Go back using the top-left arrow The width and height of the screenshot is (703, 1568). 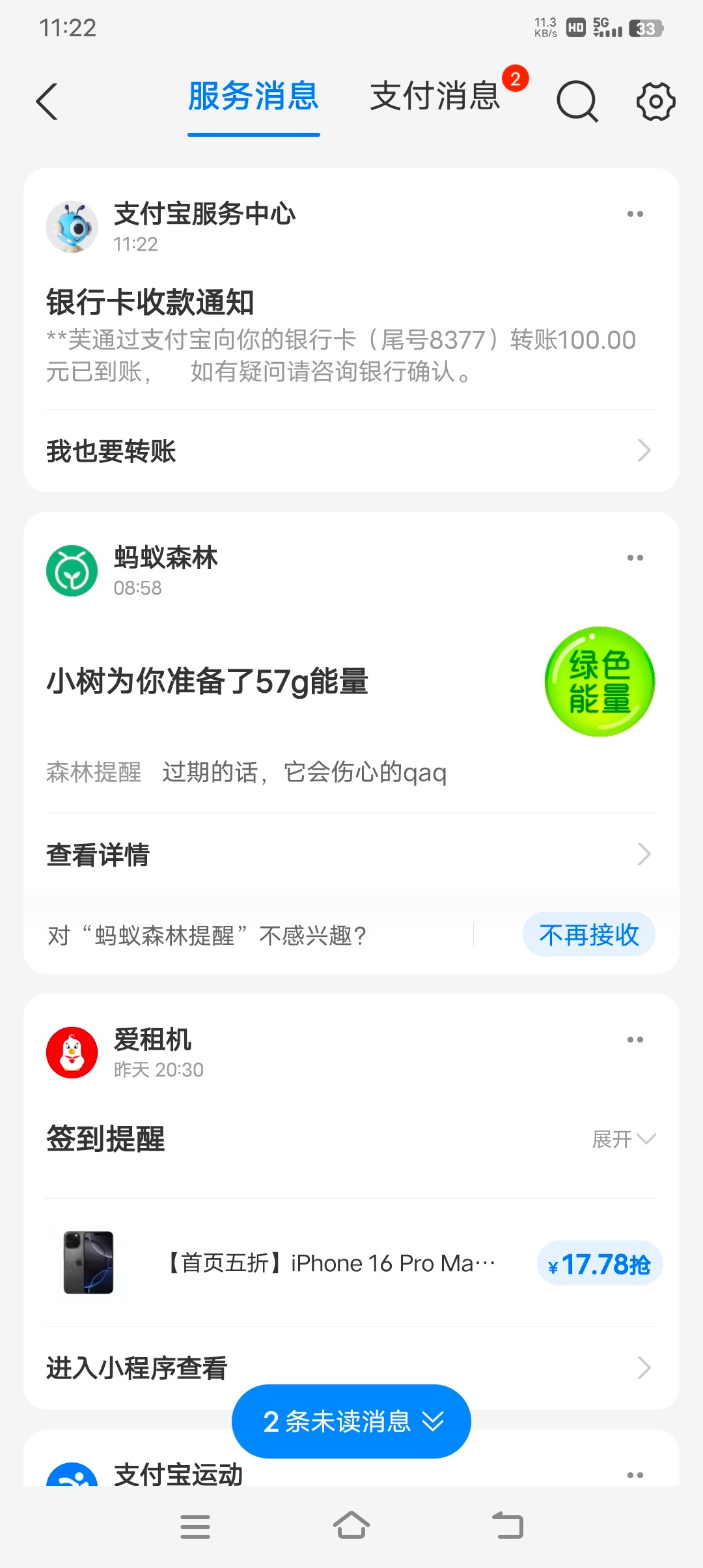click(47, 102)
